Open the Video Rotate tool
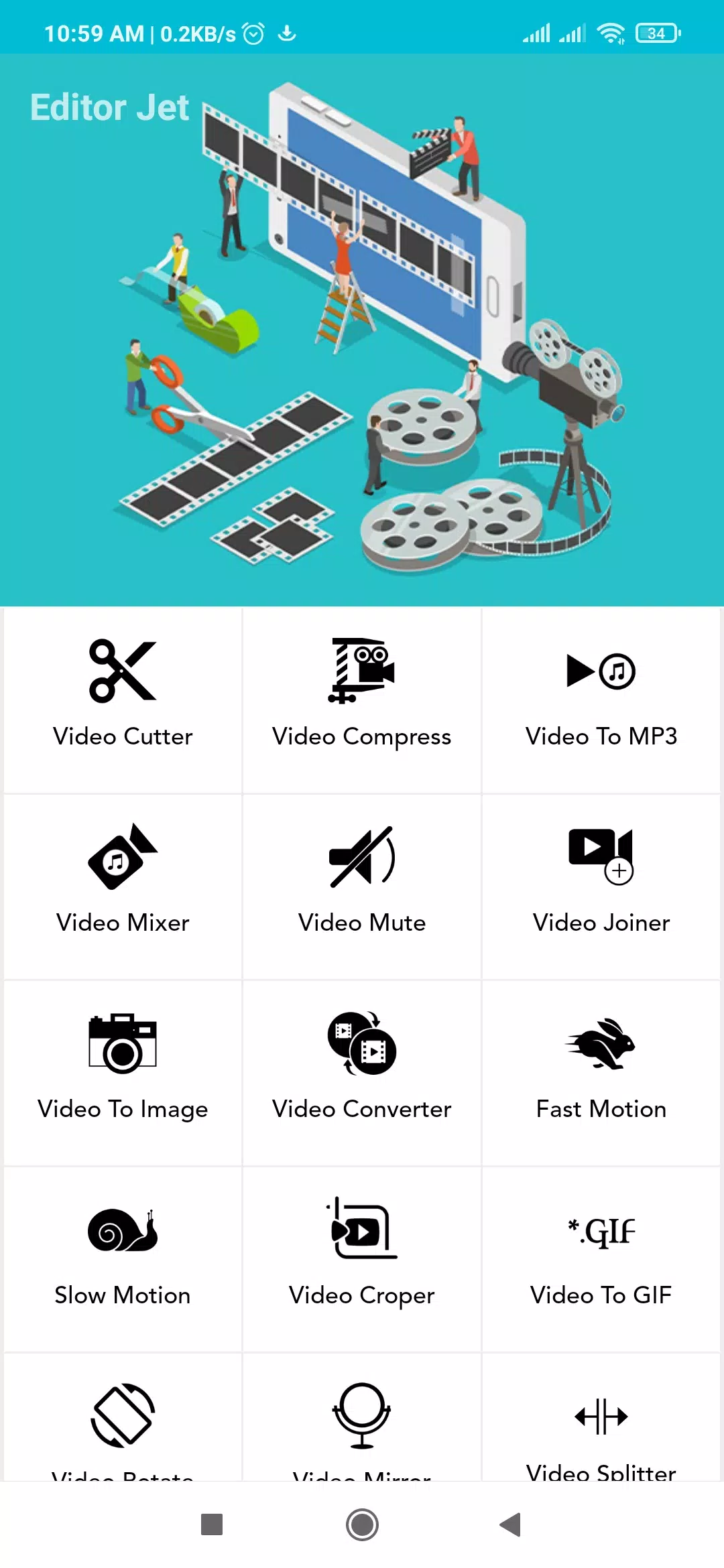The width and height of the screenshot is (724, 1568). 123,1421
